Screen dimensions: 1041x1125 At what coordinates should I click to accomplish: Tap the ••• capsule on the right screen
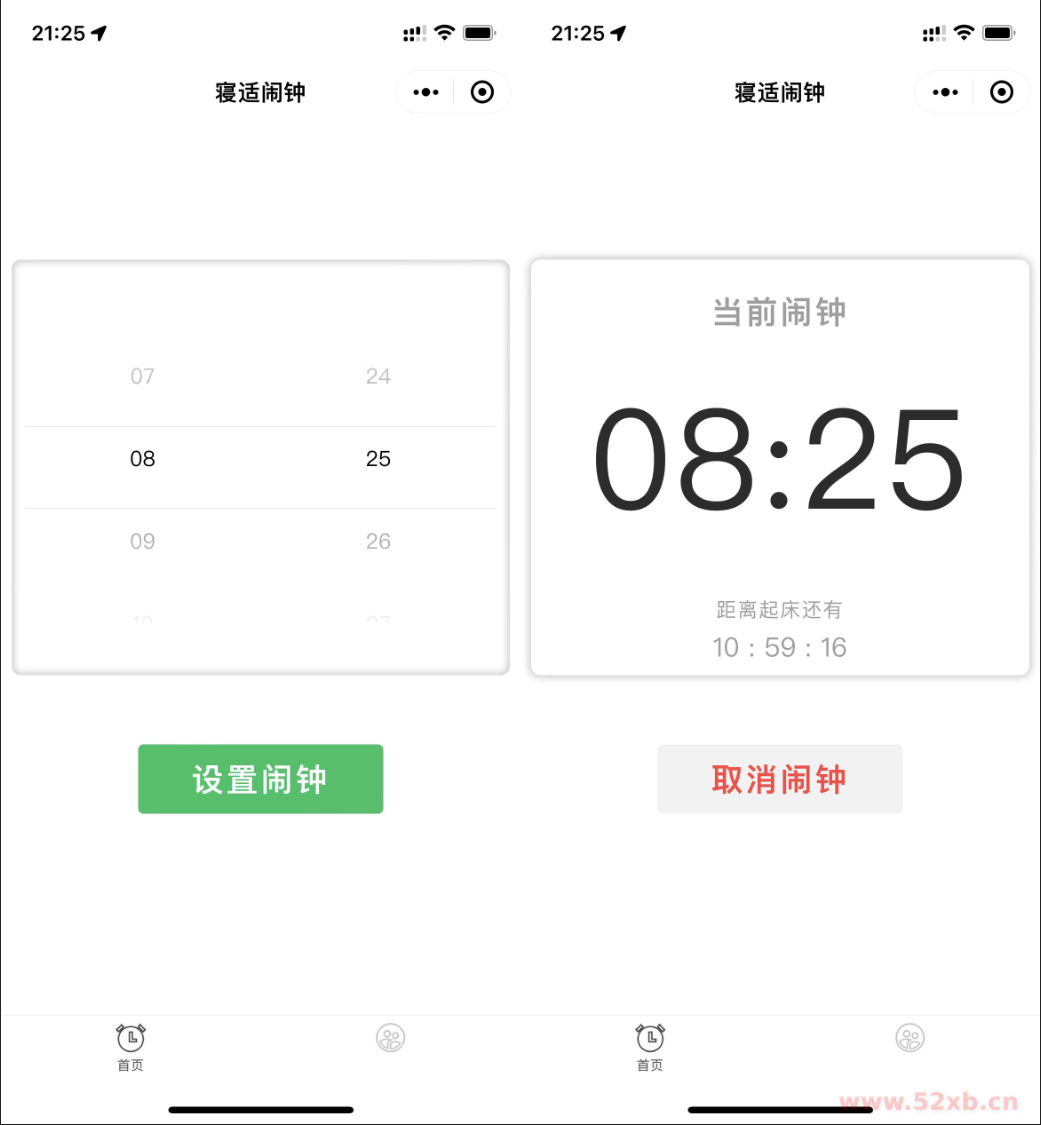click(x=944, y=91)
